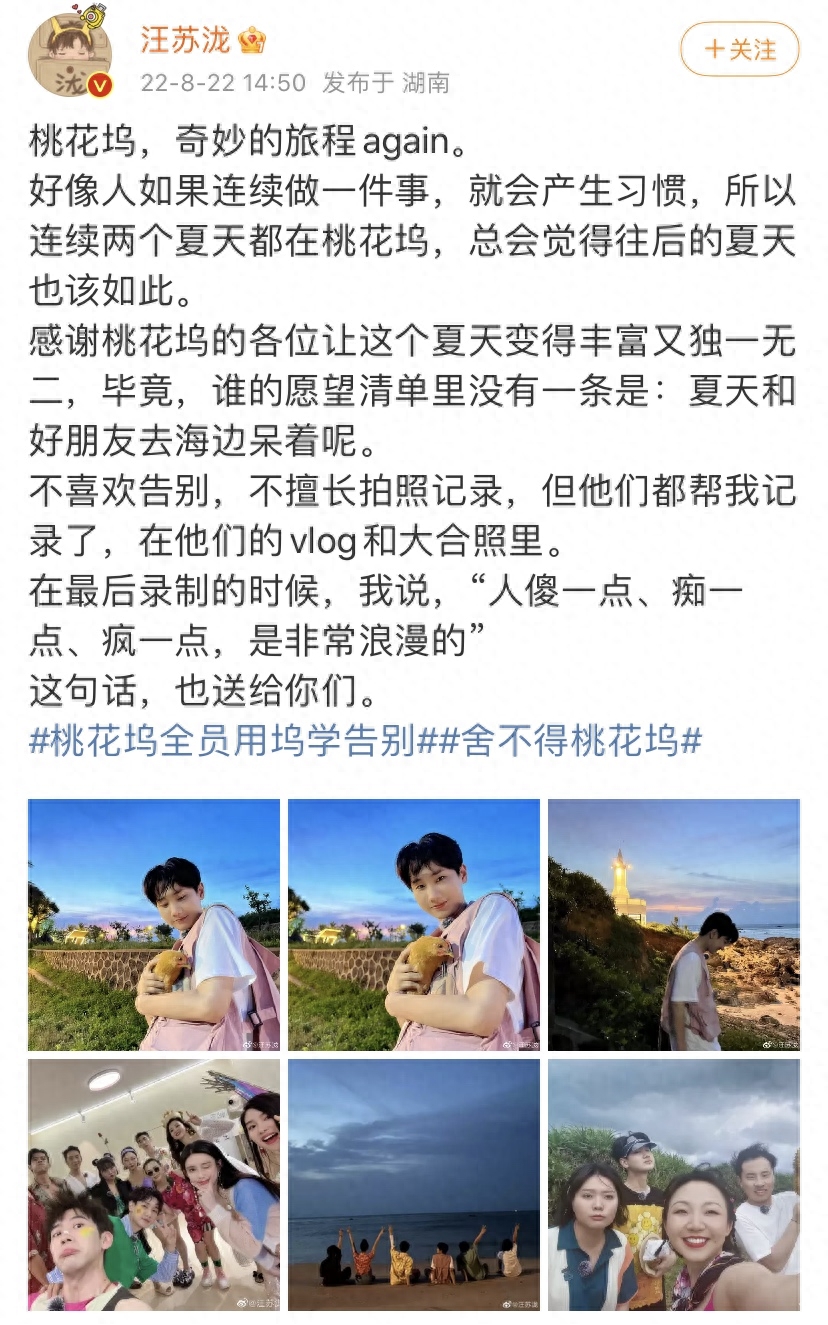Image resolution: width=828 pixels, height=1325 pixels.
Task: Follow 汪苏泷 with the 关注 button
Action: [x=739, y=49]
